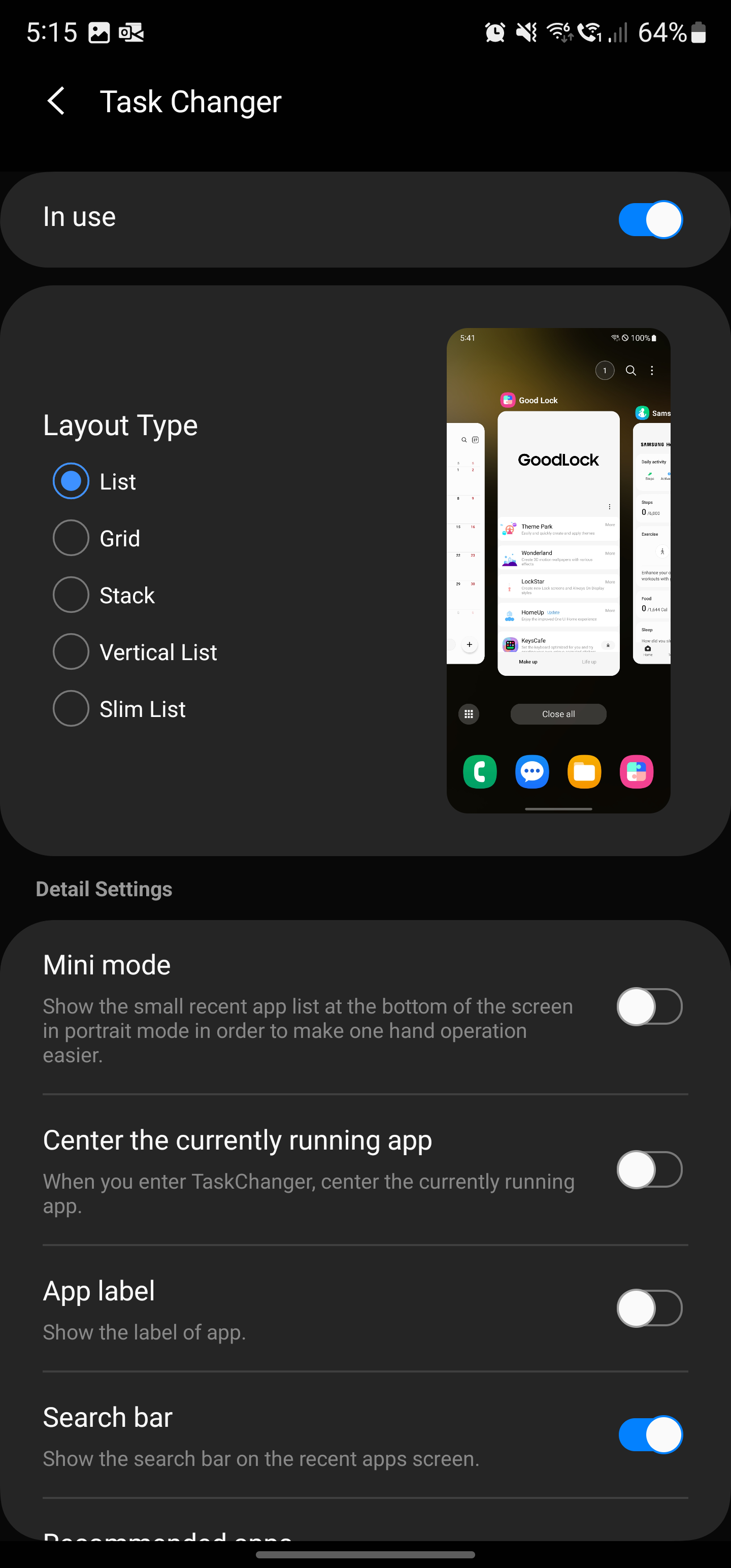Enable the App label toggle
This screenshot has width=731, height=1568.
pyautogui.click(x=650, y=1308)
